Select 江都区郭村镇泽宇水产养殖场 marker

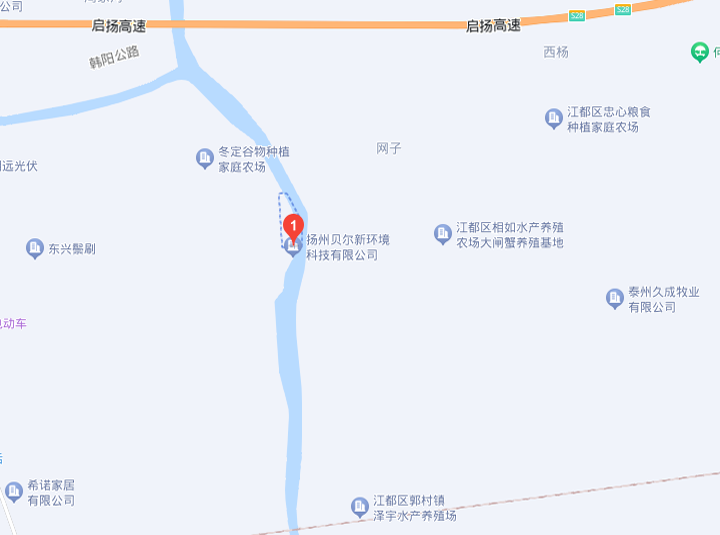coord(360,507)
